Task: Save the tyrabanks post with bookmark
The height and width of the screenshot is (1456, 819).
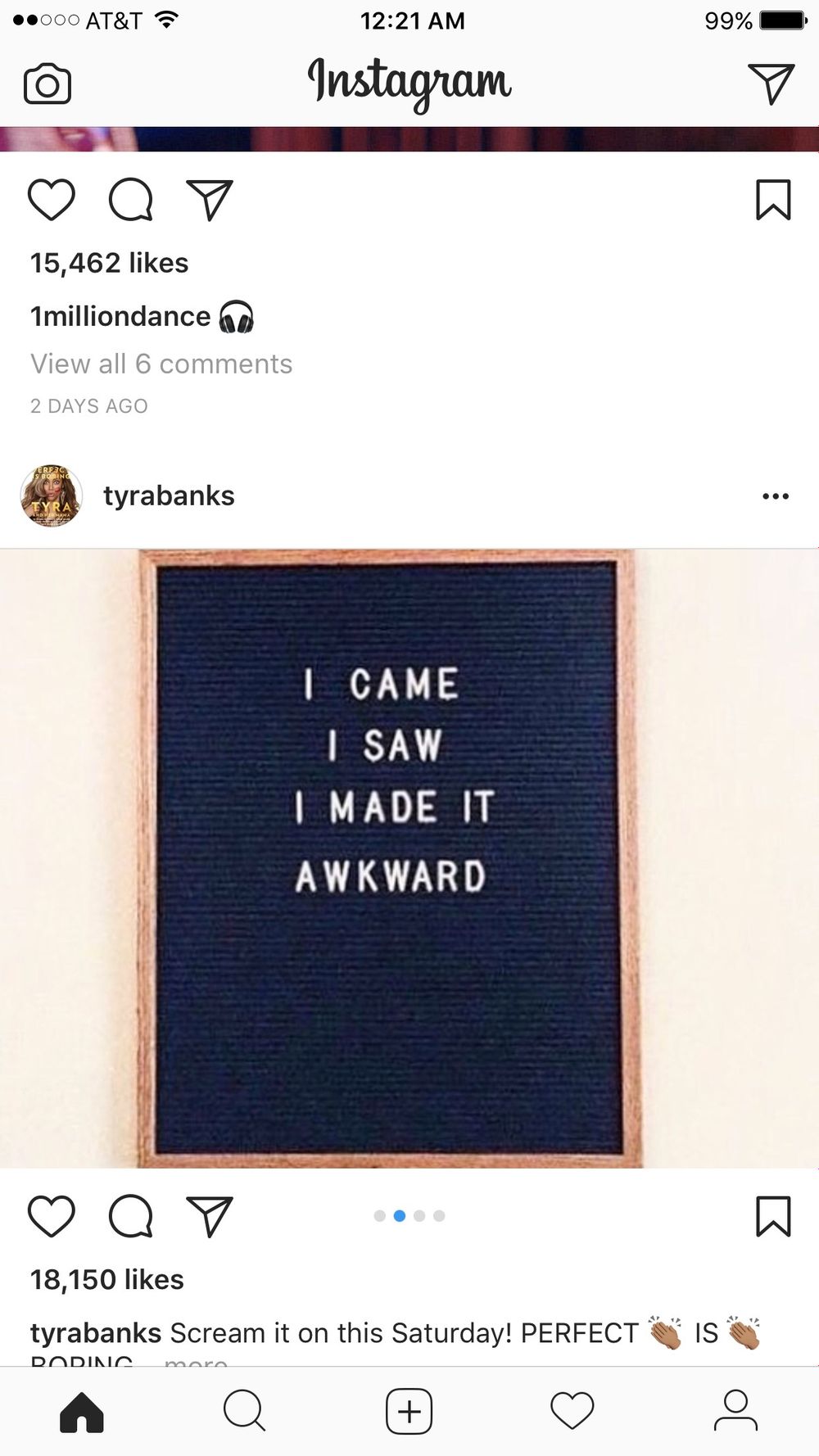Action: pyautogui.click(x=773, y=1216)
